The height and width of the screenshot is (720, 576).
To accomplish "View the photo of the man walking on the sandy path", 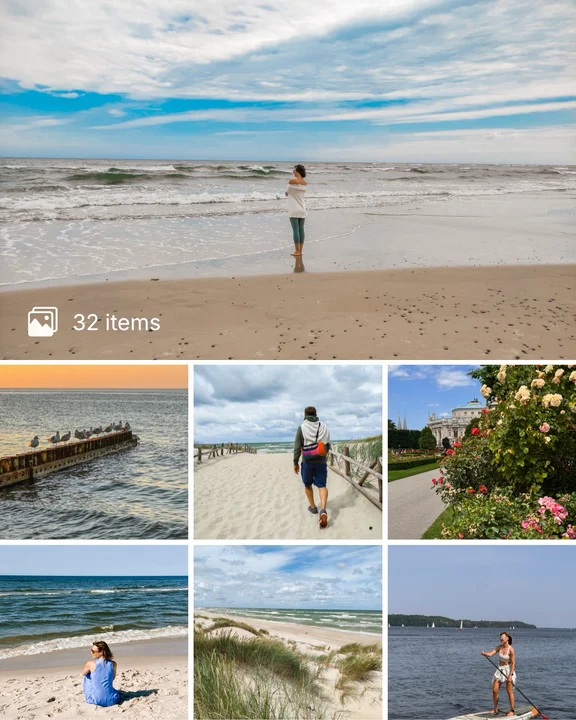I will pos(288,452).
